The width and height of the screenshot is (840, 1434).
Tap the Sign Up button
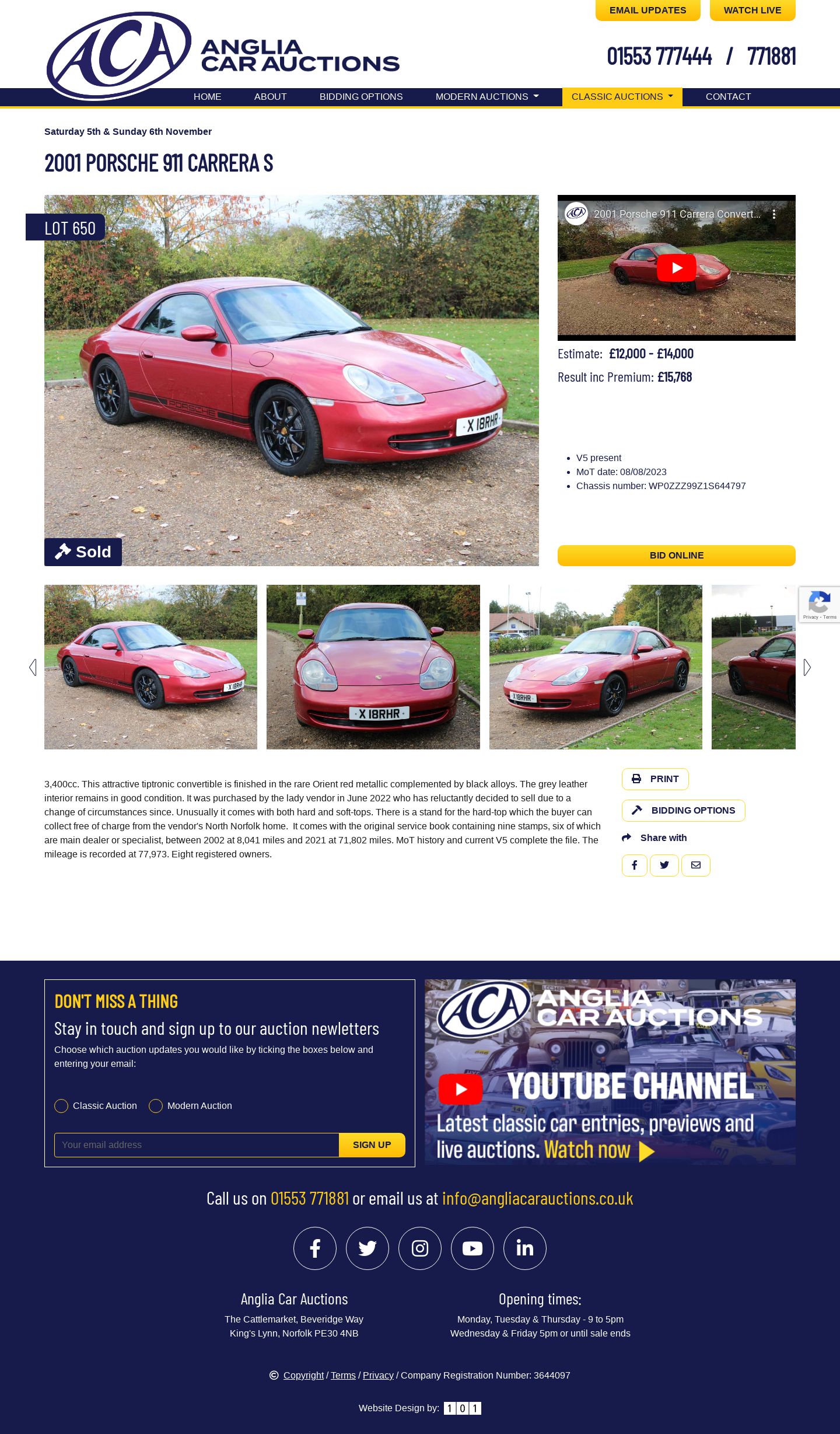pyautogui.click(x=372, y=1145)
